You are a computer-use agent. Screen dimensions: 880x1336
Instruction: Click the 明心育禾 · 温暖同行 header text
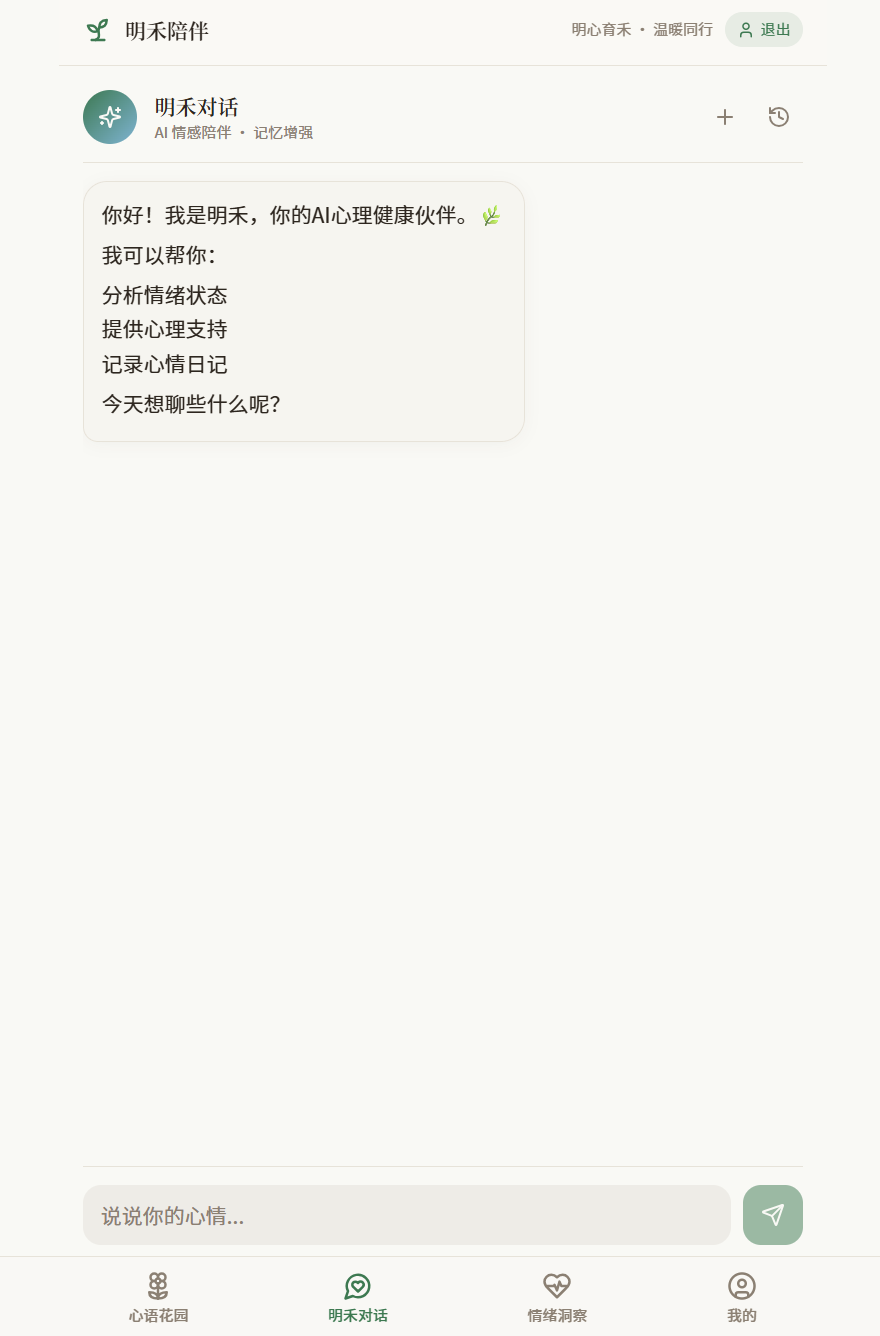point(640,30)
